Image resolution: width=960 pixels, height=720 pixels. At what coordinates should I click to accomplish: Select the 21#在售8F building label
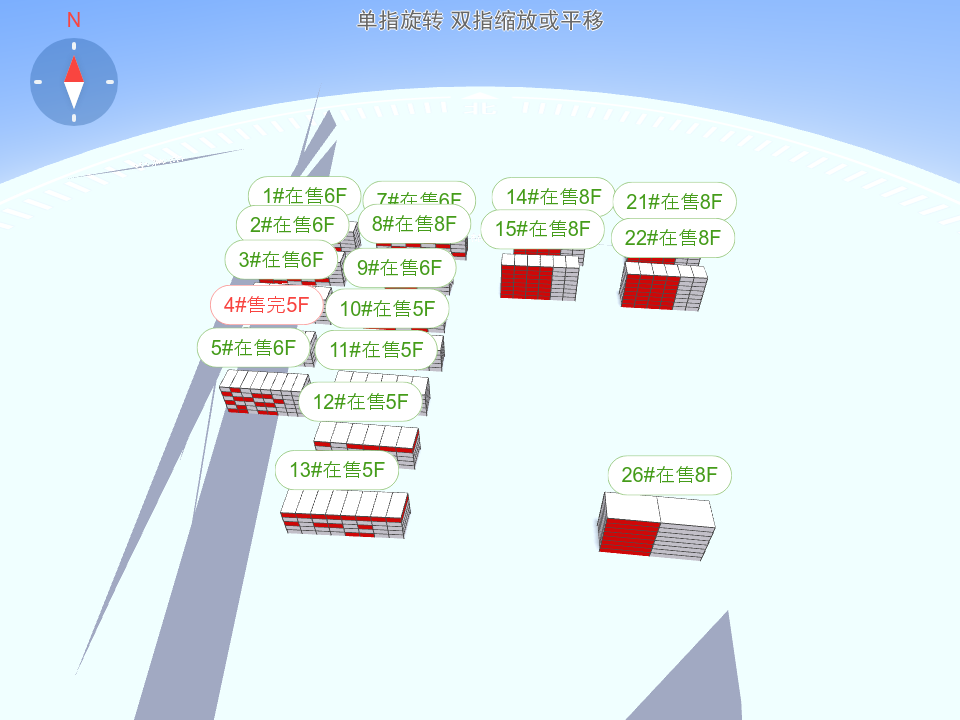click(674, 202)
